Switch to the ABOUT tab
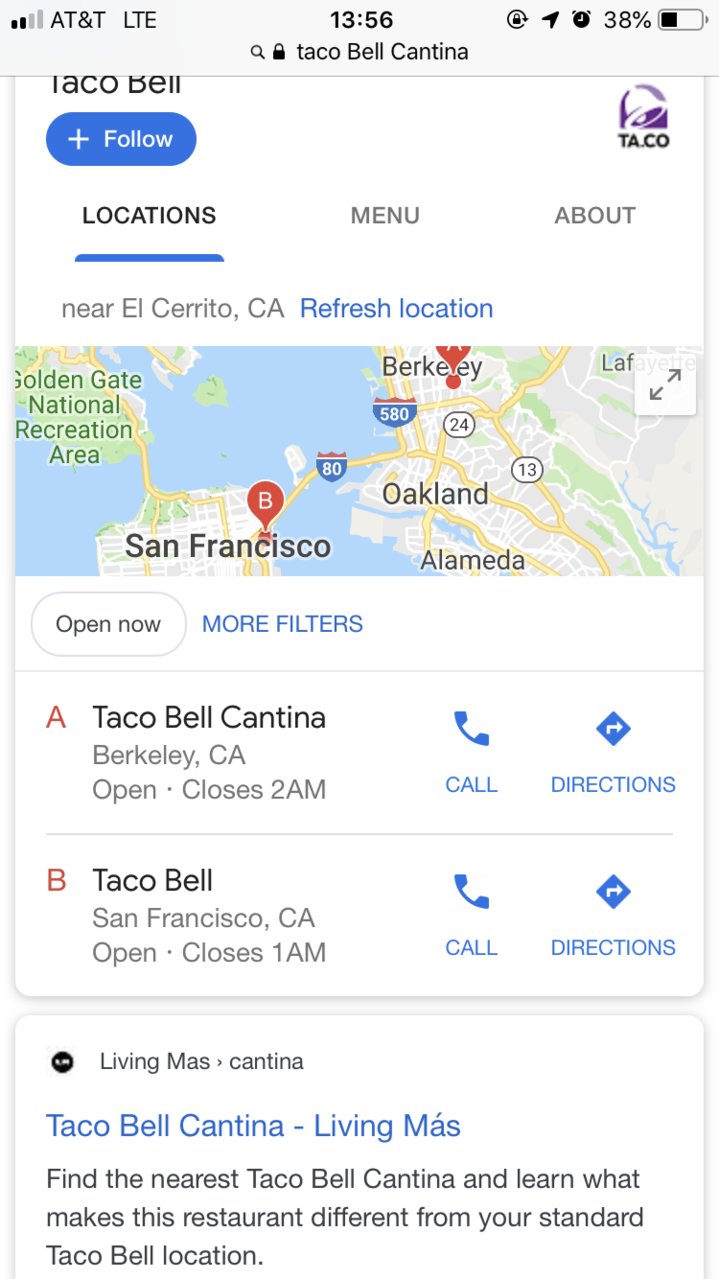 click(595, 215)
